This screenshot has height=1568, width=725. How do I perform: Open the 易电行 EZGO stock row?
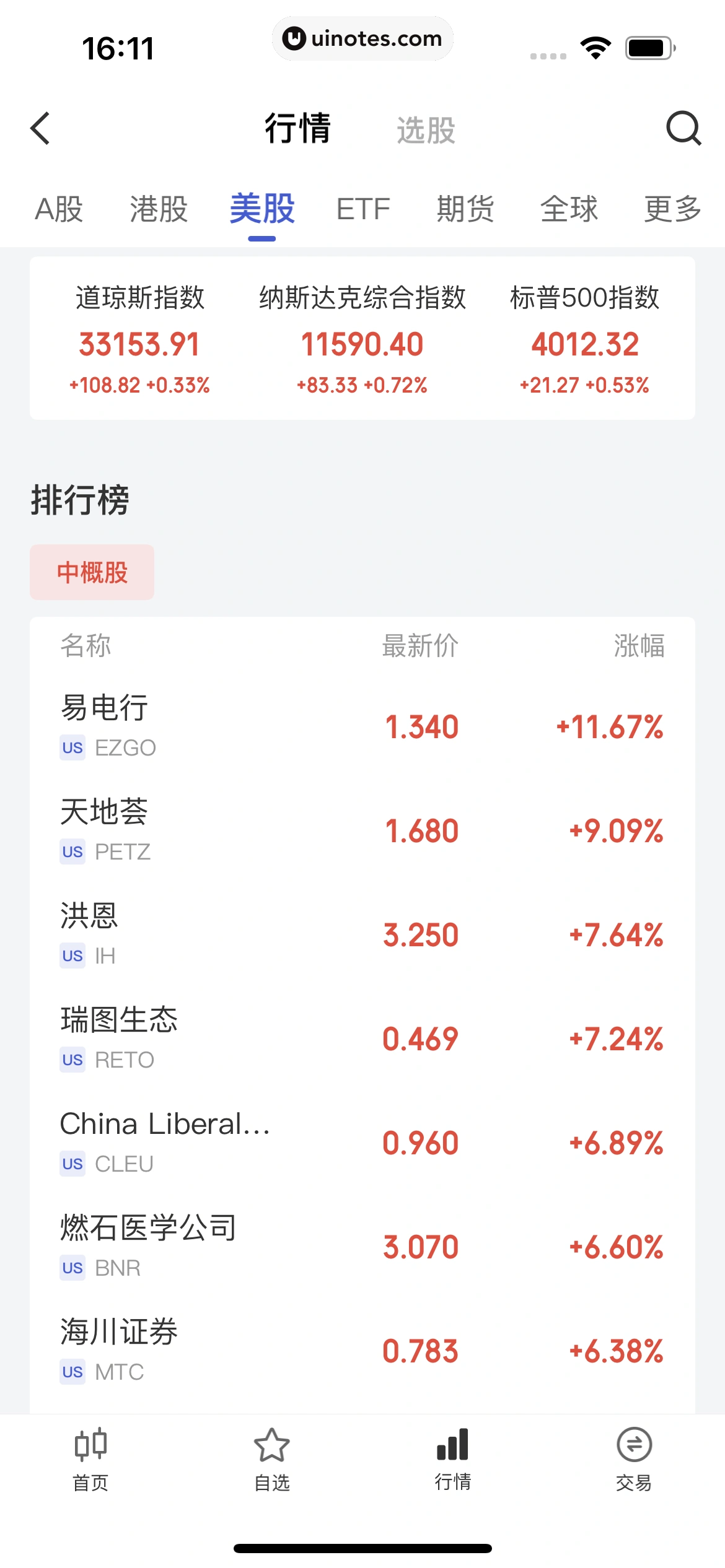coord(362,726)
